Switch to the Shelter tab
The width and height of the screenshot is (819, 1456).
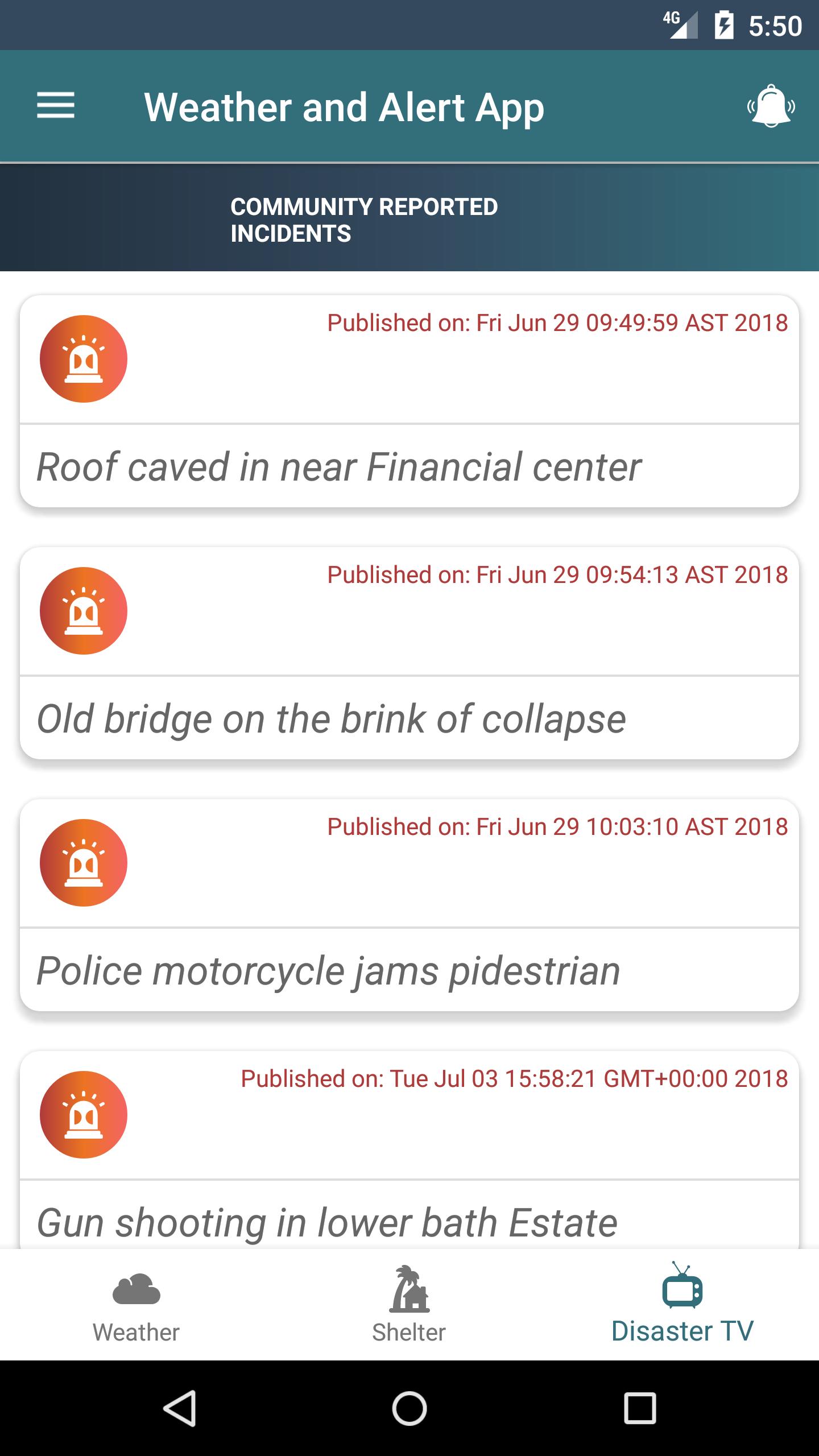click(x=409, y=1305)
